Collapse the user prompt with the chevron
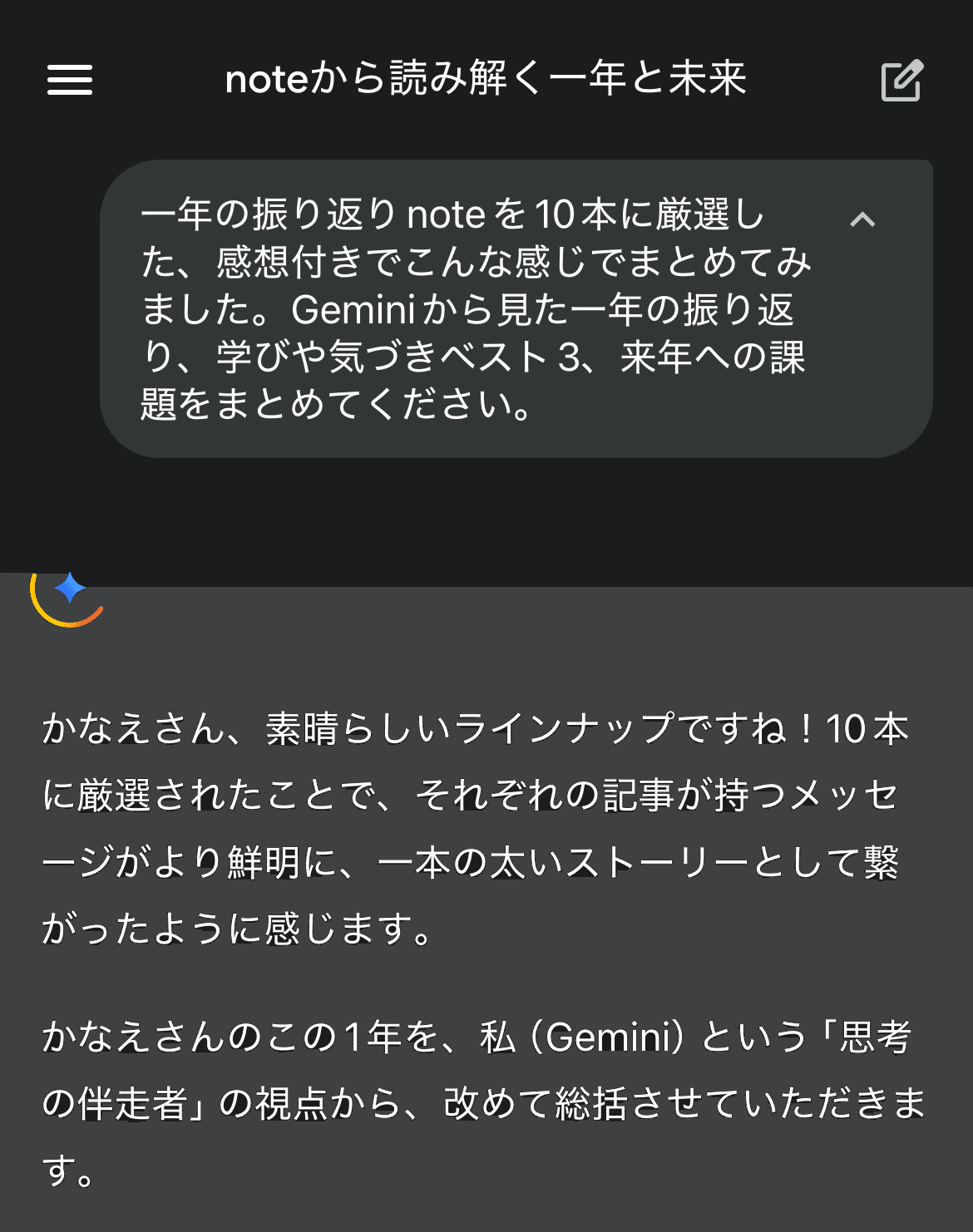 pos(862,219)
